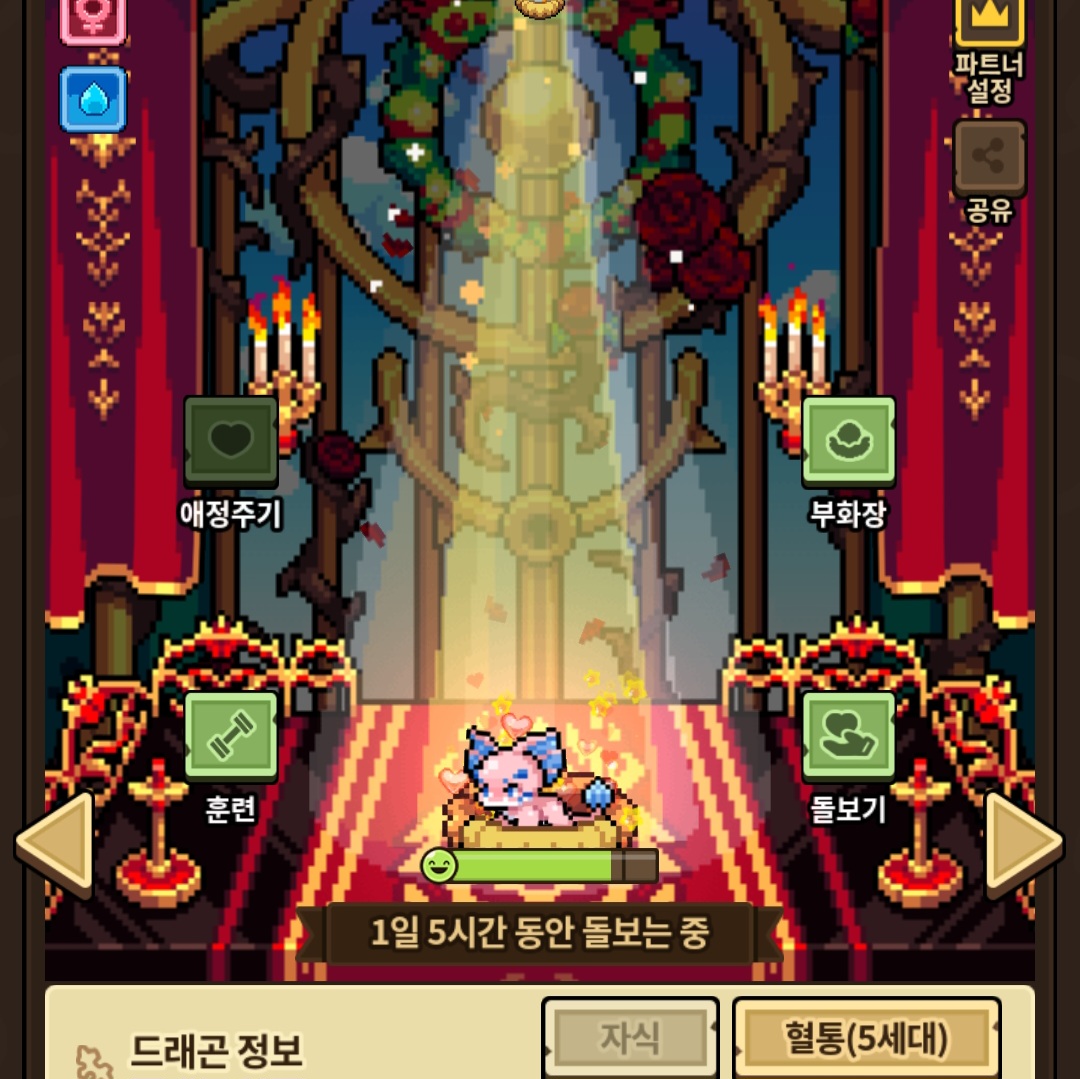
Task: Go to next dragon with right arrow
Action: click(x=1023, y=842)
